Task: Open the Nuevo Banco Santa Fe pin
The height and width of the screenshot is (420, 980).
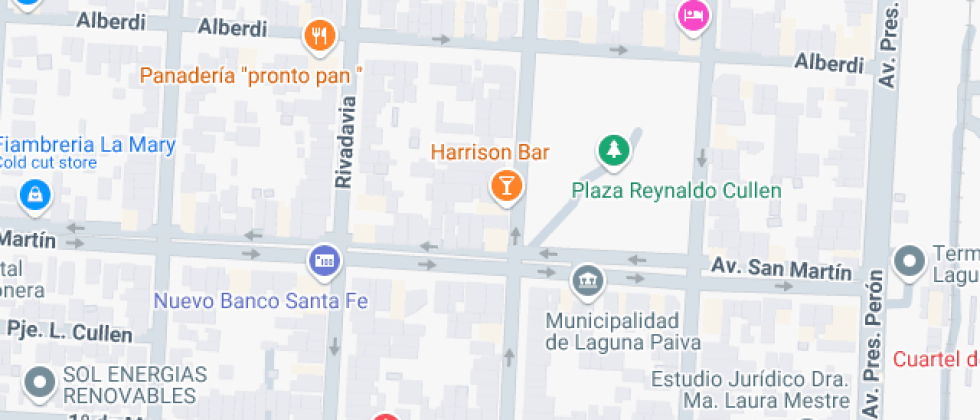Action: [x=325, y=261]
